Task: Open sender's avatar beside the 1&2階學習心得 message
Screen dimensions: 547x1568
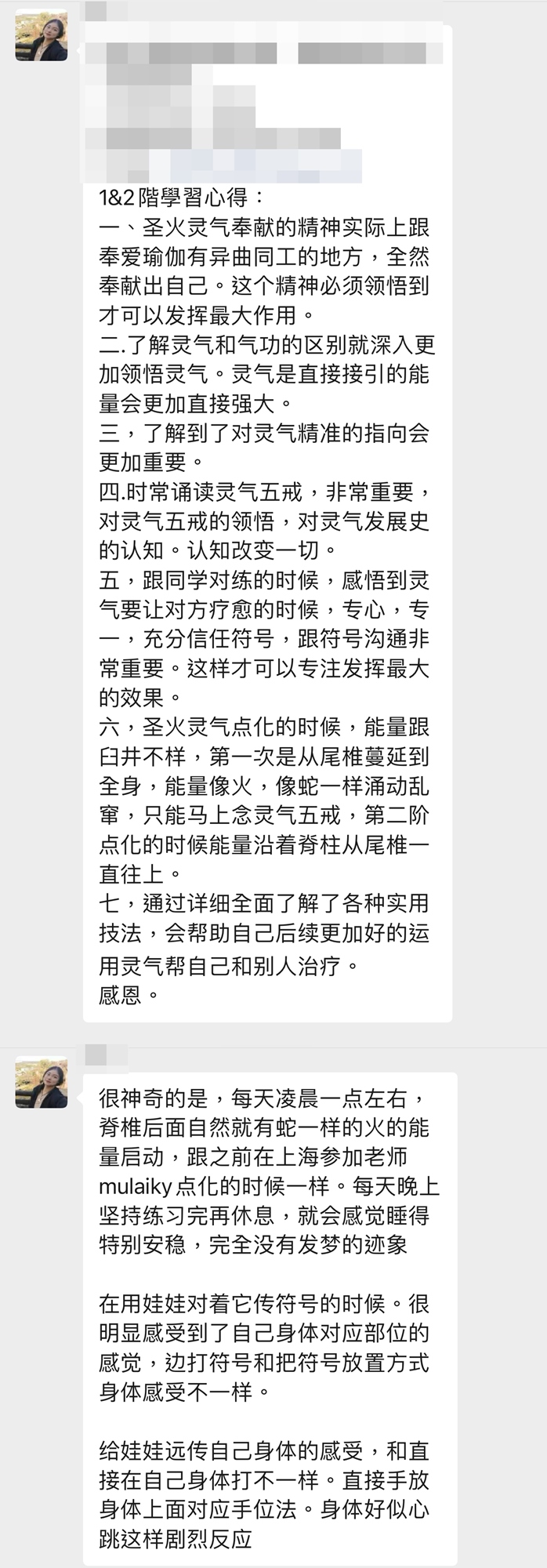Action: (42, 34)
